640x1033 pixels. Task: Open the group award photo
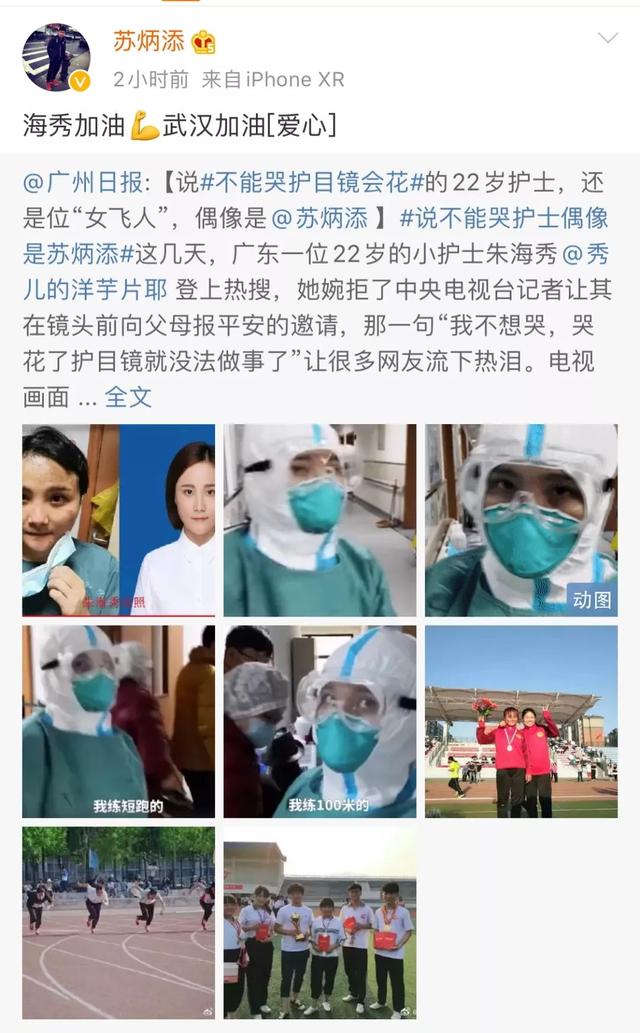(x=320, y=923)
